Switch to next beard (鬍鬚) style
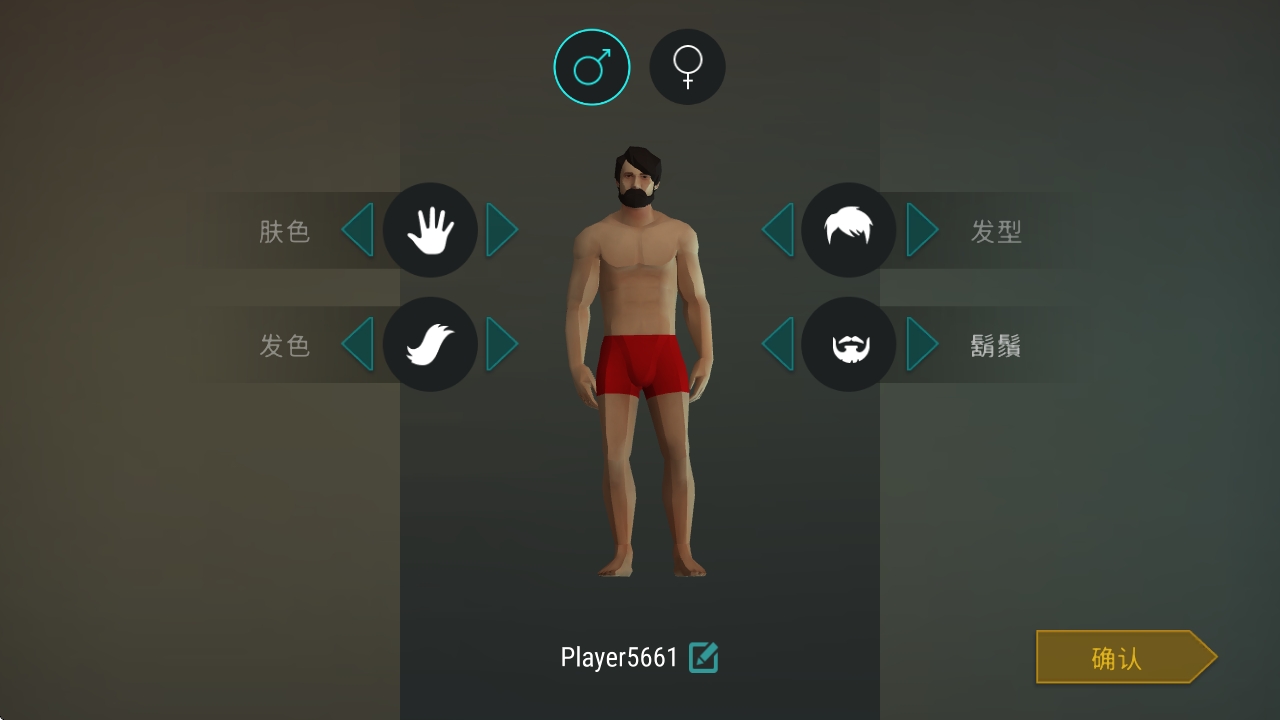Viewport: 1280px width, 720px height. click(x=921, y=344)
